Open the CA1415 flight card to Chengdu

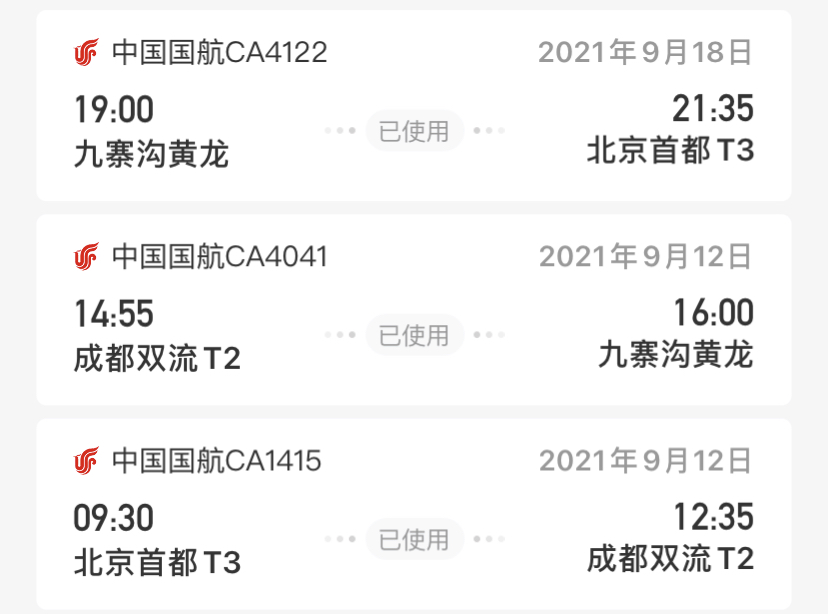point(413,514)
